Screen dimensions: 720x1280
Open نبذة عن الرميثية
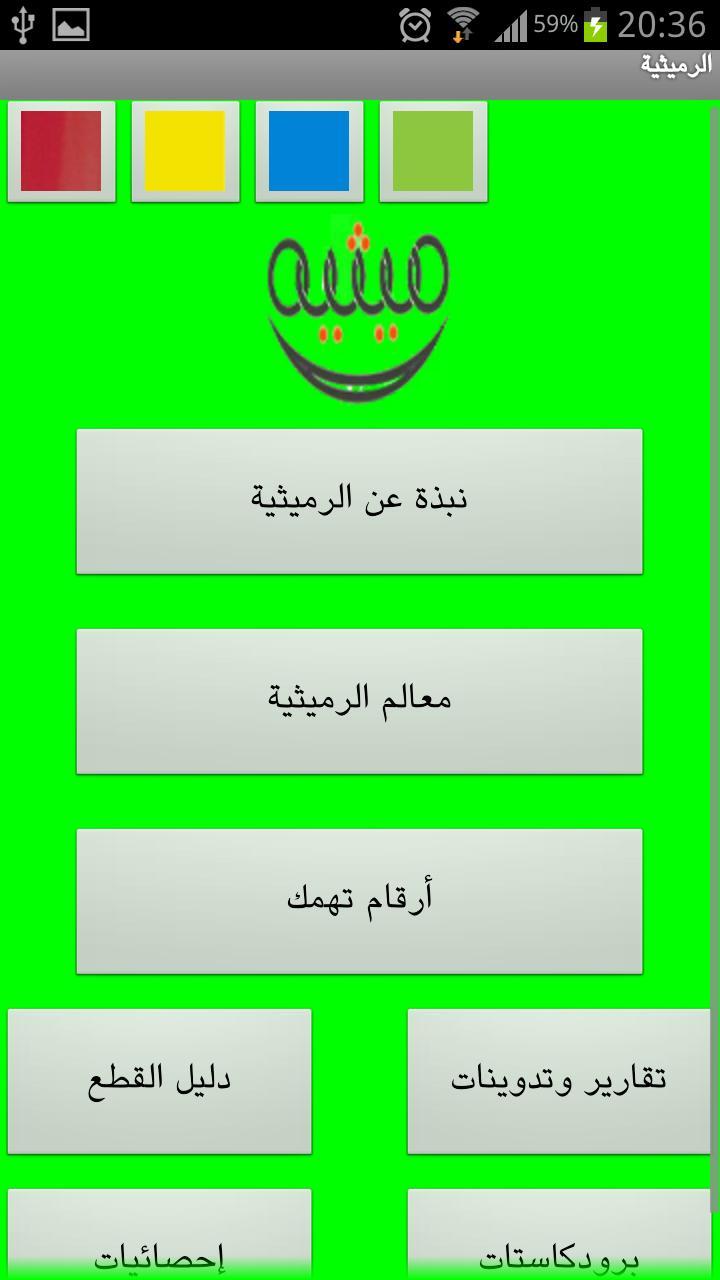[359, 501]
